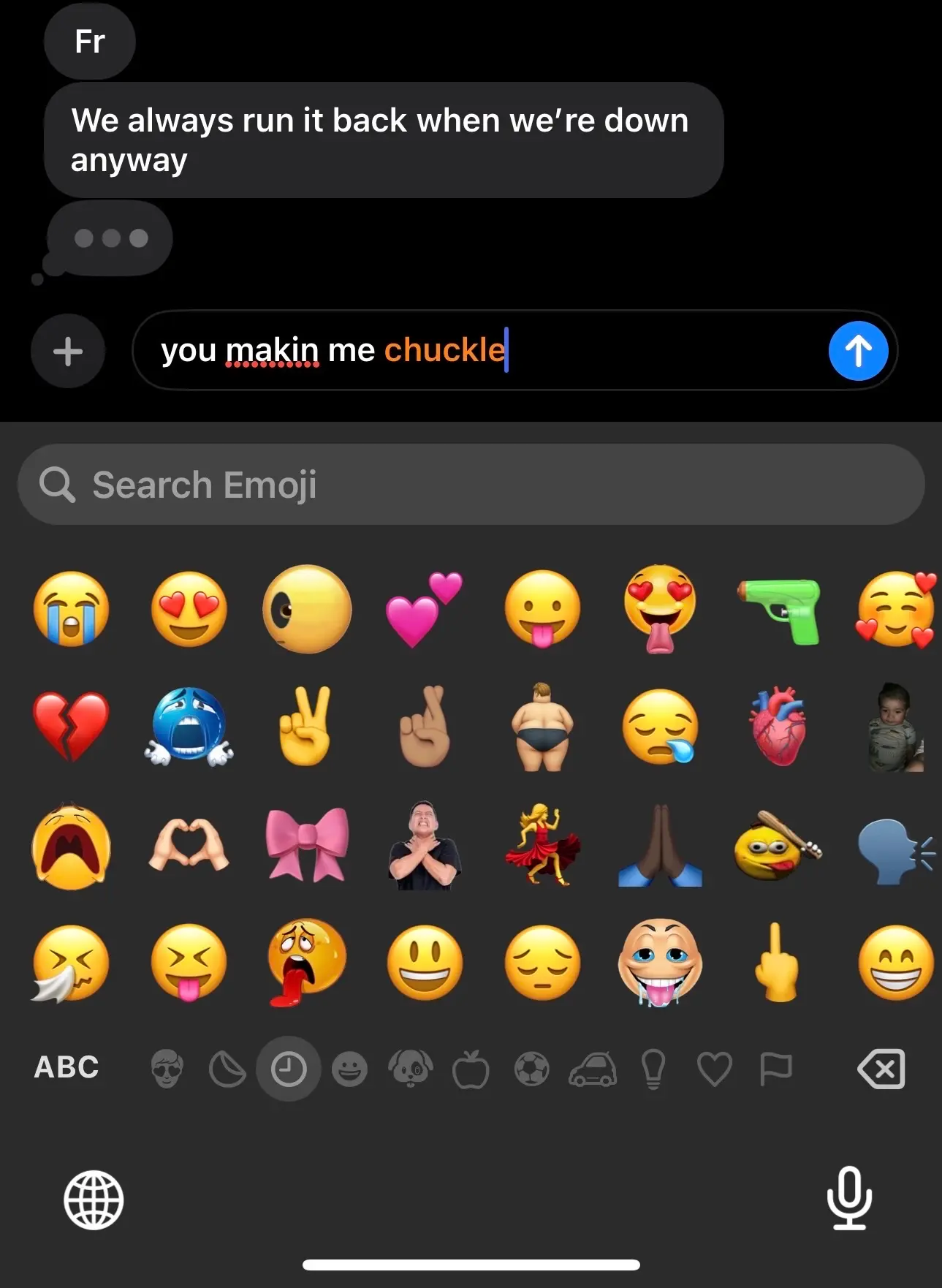Start dictation with the microphone
The width and height of the screenshot is (942, 1288).
[x=849, y=1197]
